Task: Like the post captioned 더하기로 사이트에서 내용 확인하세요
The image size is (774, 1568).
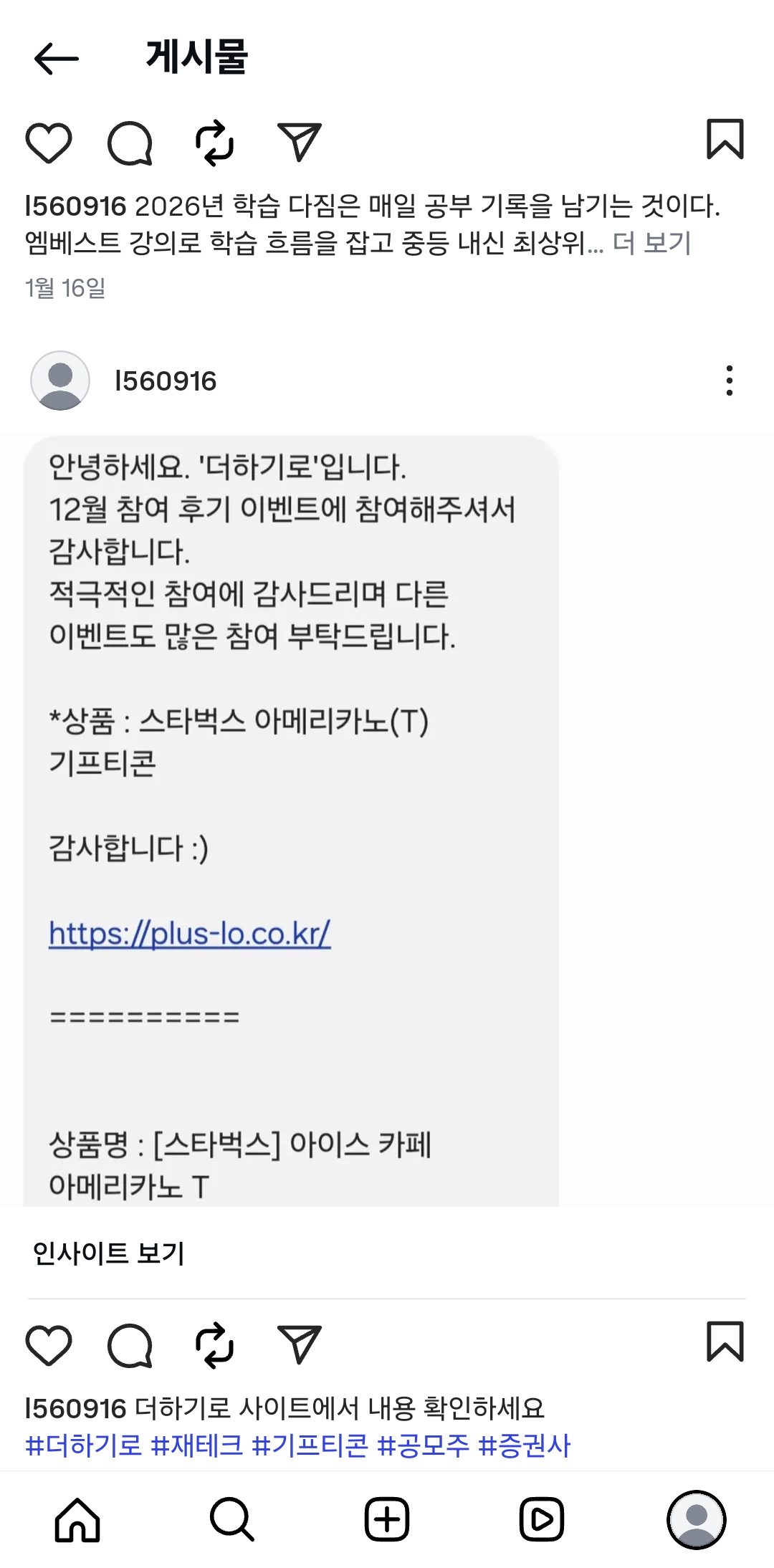Action: (49, 1344)
